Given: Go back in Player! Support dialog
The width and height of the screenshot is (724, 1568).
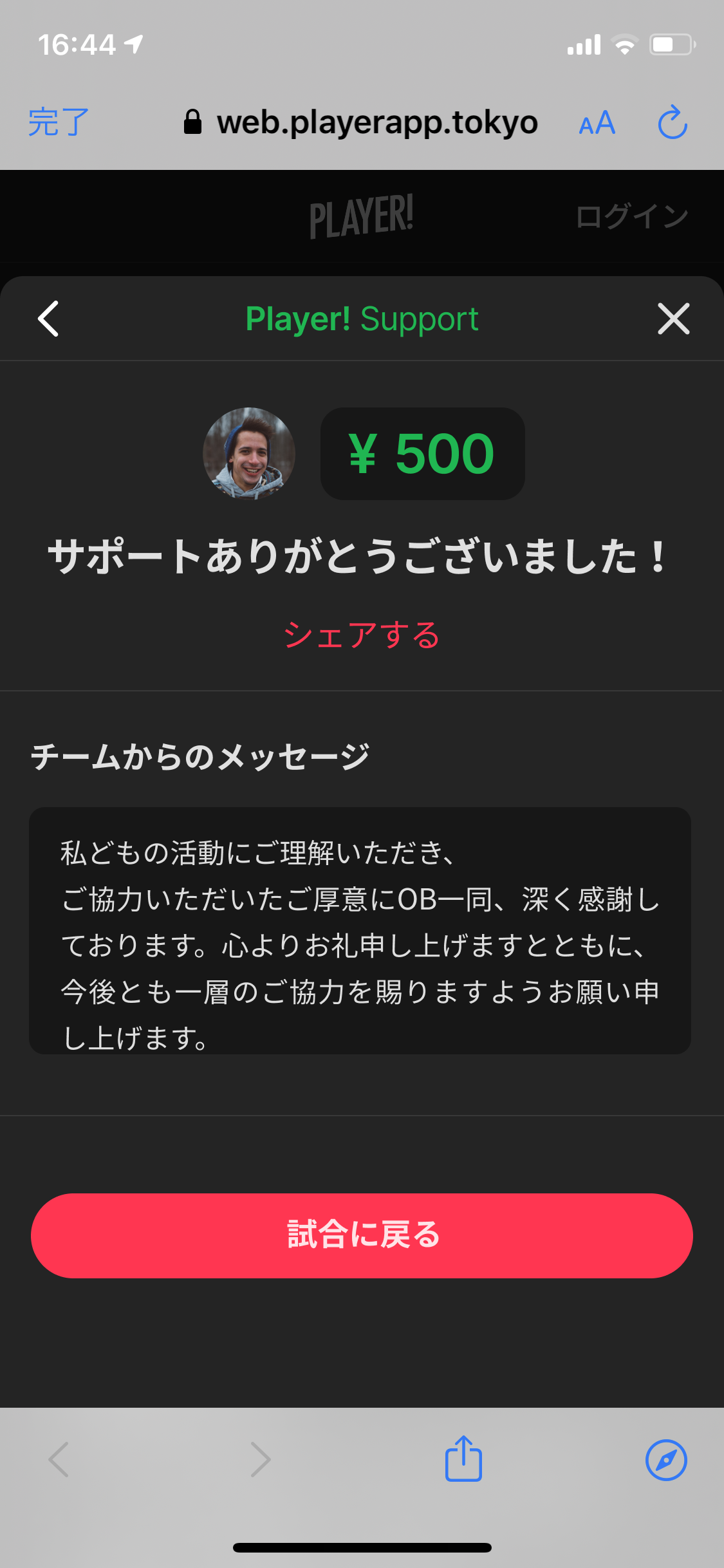Looking at the screenshot, I should click(49, 319).
